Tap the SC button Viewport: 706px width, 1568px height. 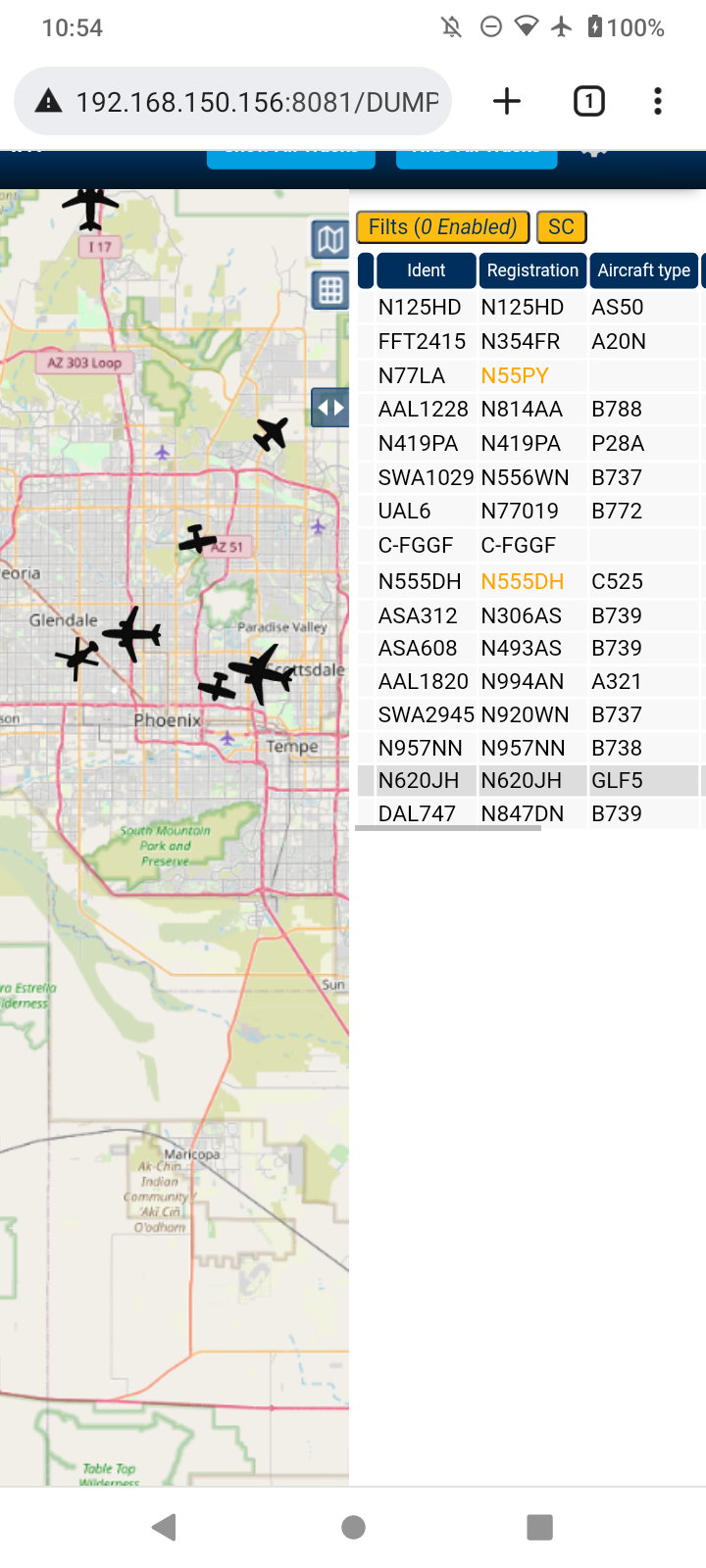pos(561,227)
